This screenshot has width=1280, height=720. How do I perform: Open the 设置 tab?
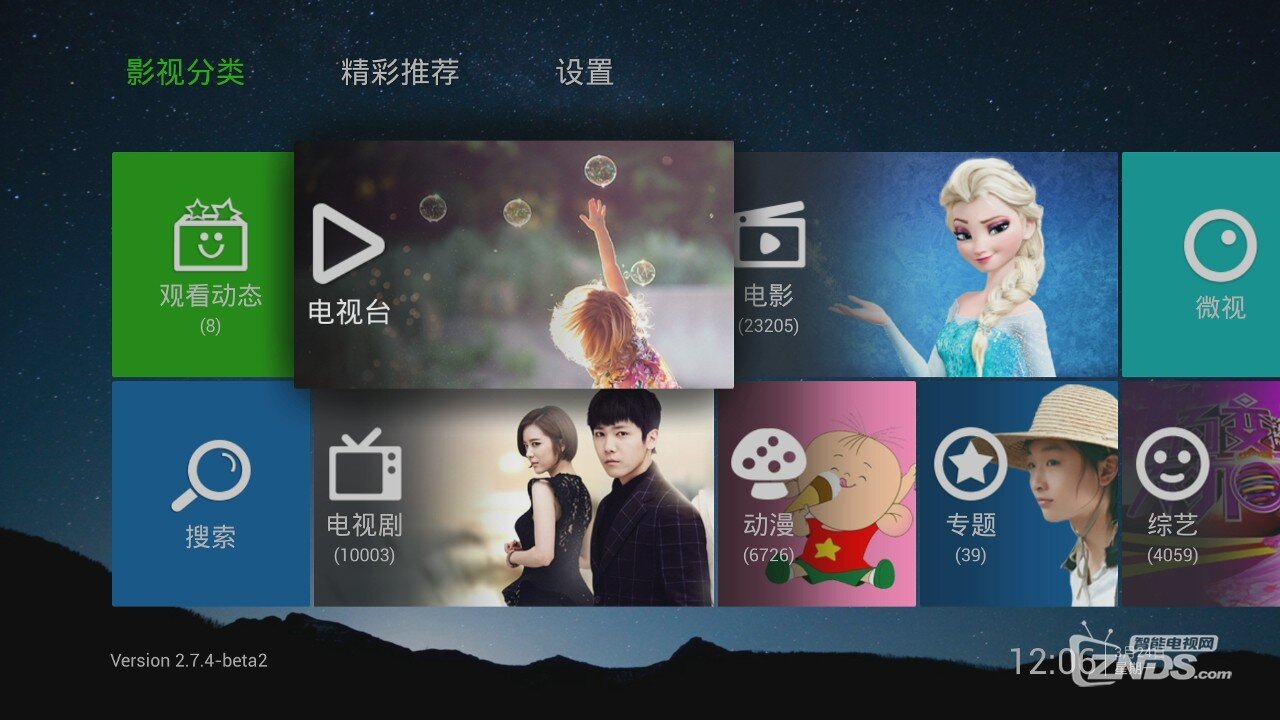584,72
